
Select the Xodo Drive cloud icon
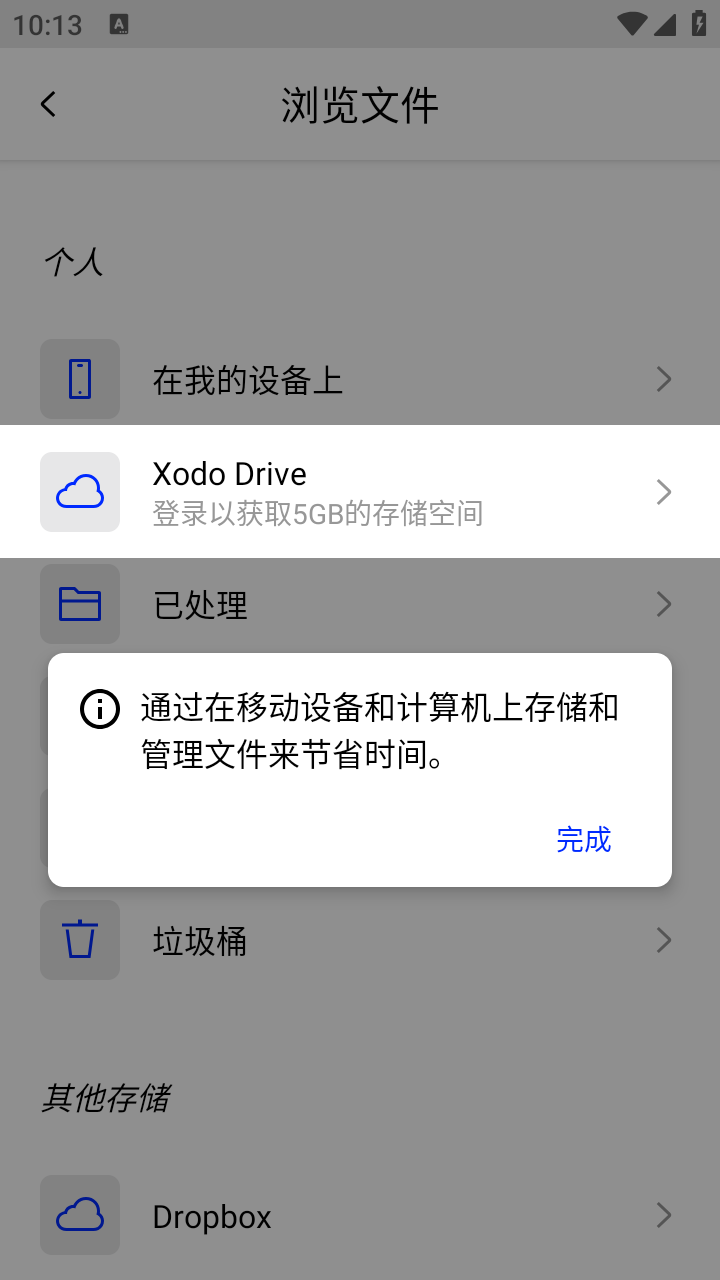pyautogui.click(x=79, y=491)
